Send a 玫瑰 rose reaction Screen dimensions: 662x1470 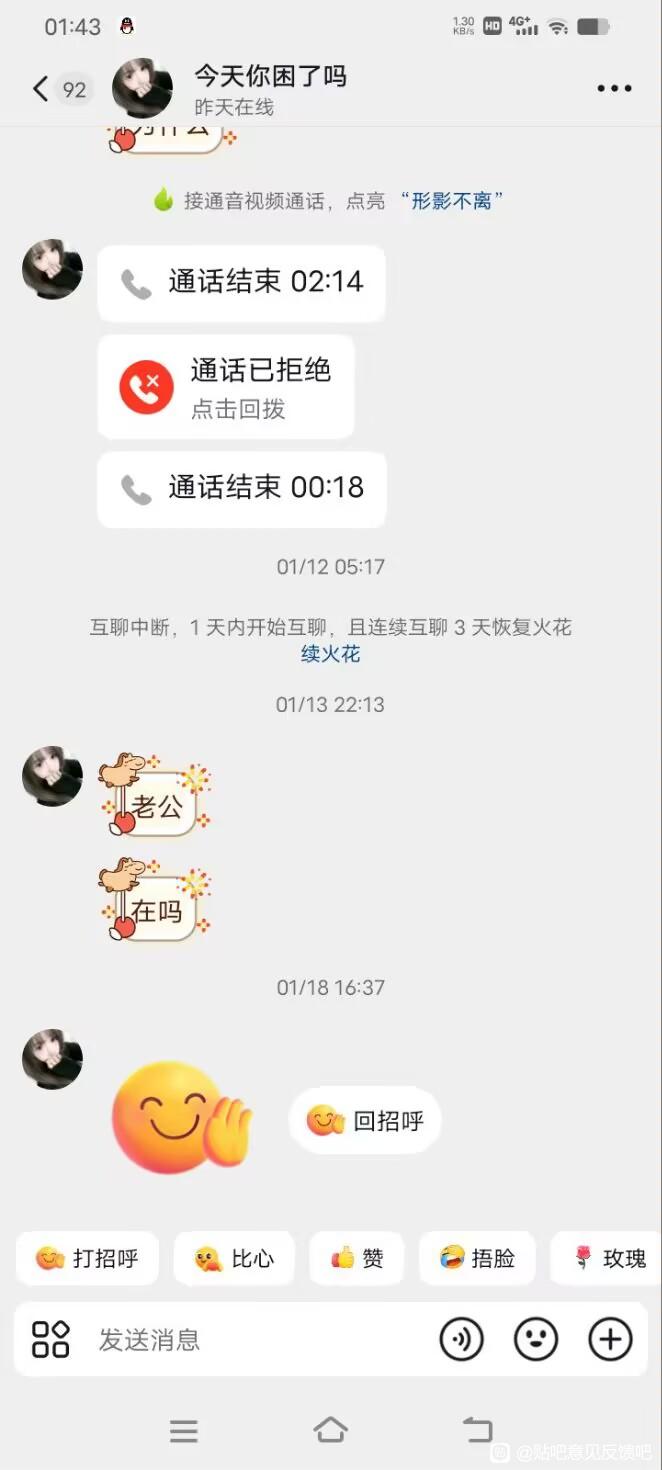pyautogui.click(x=609, y=1258)
